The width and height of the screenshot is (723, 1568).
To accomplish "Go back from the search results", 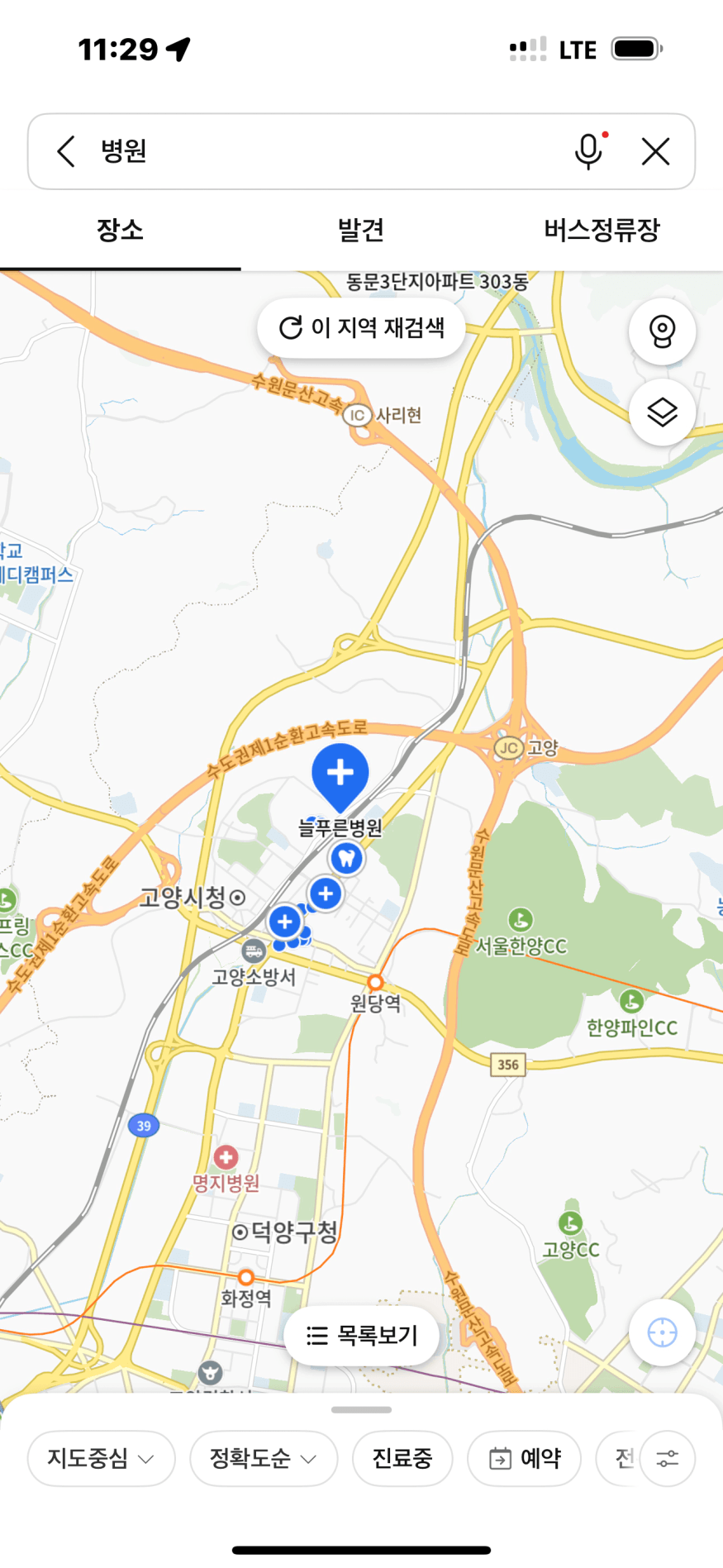I will (66, 151).
